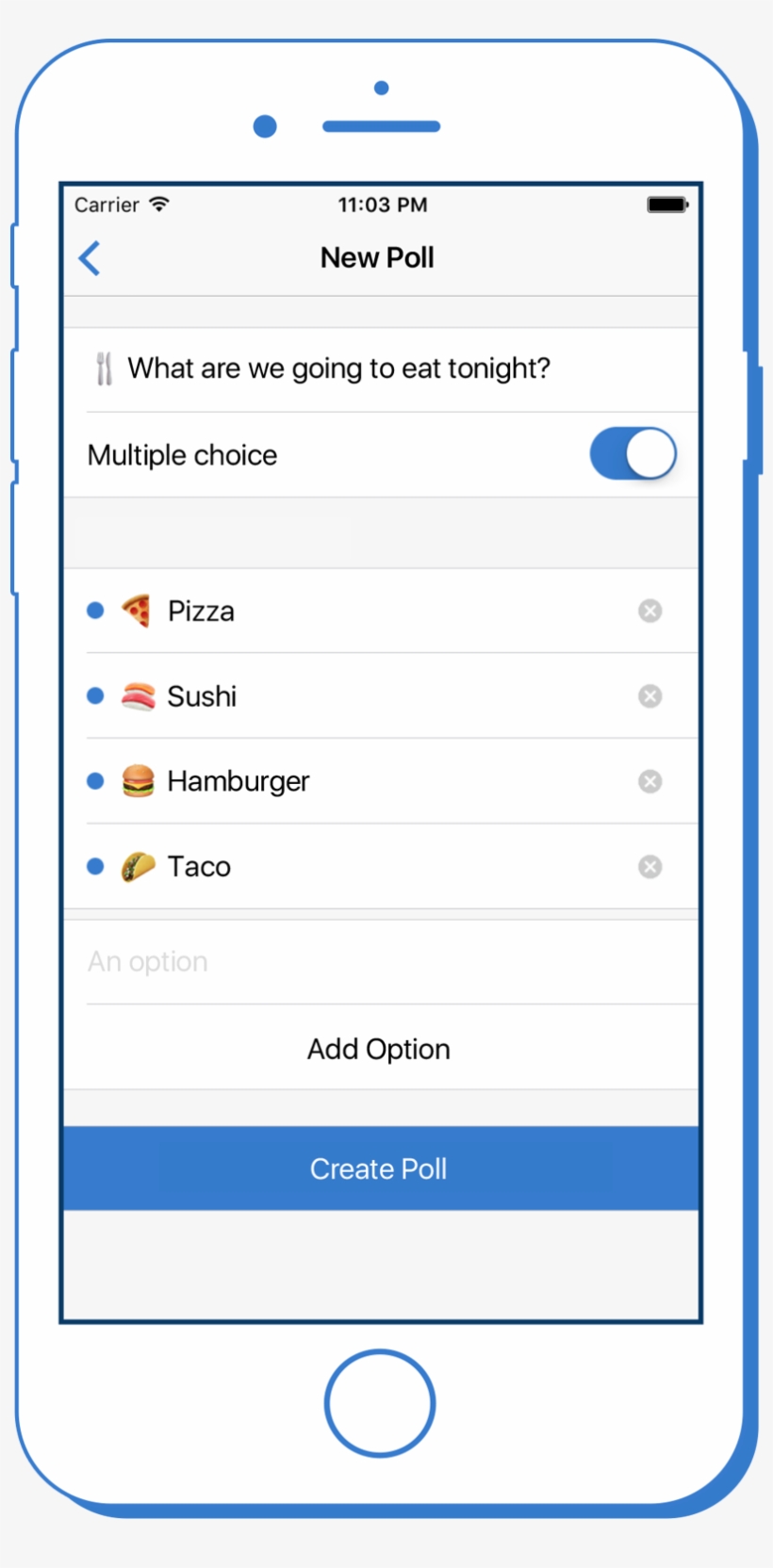Screen dimensions: 773x1568
Task: Click the pizza emoji next to Pizza
Action: (138, 611)
